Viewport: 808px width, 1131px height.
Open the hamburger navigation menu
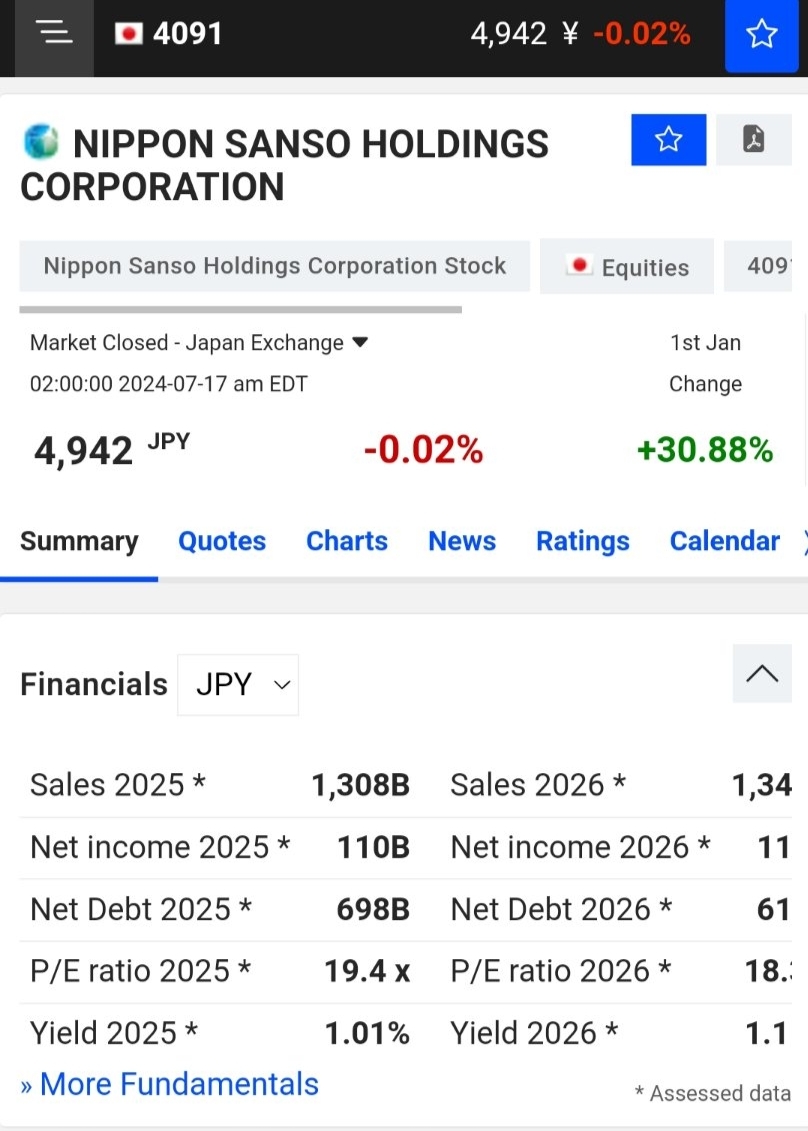54,34
